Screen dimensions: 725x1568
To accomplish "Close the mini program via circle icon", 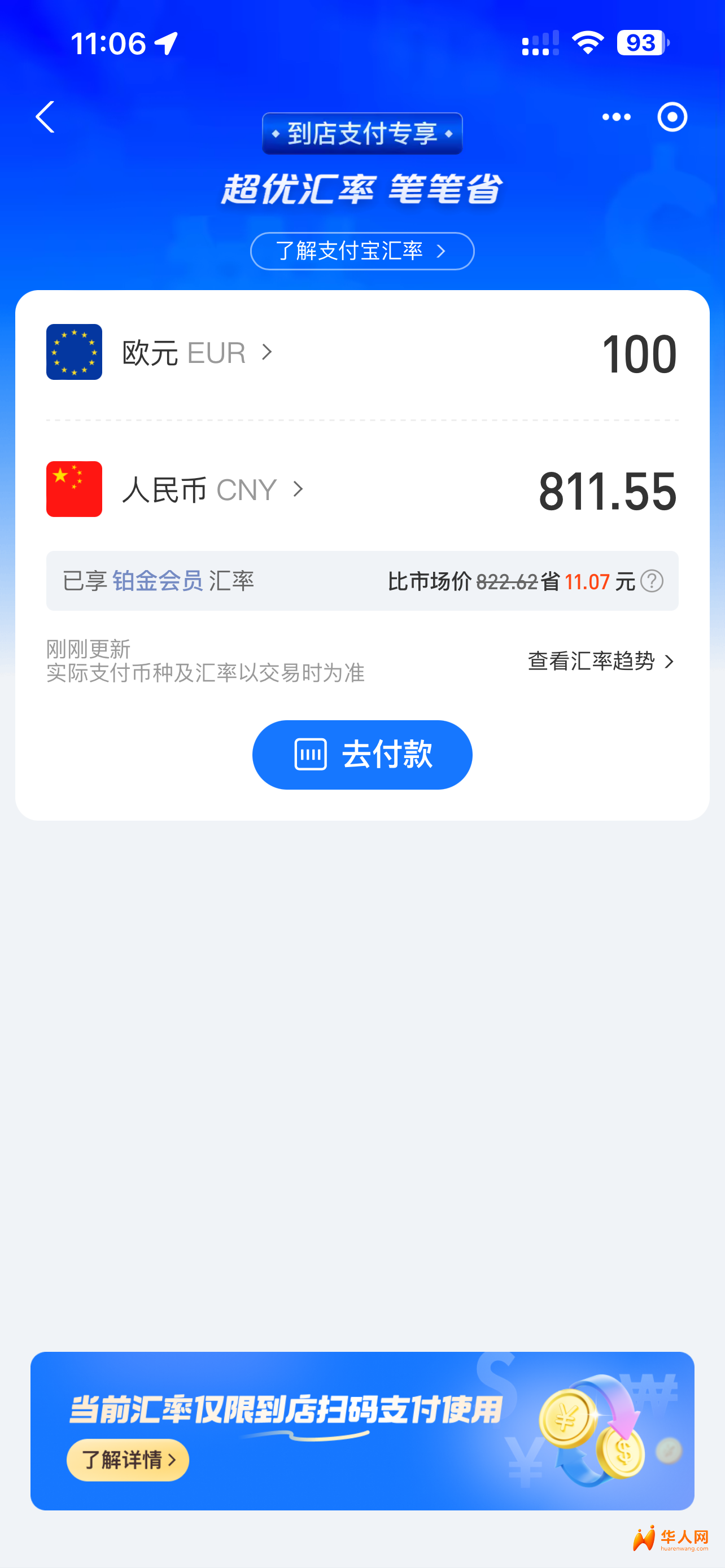I will (672, 117).
